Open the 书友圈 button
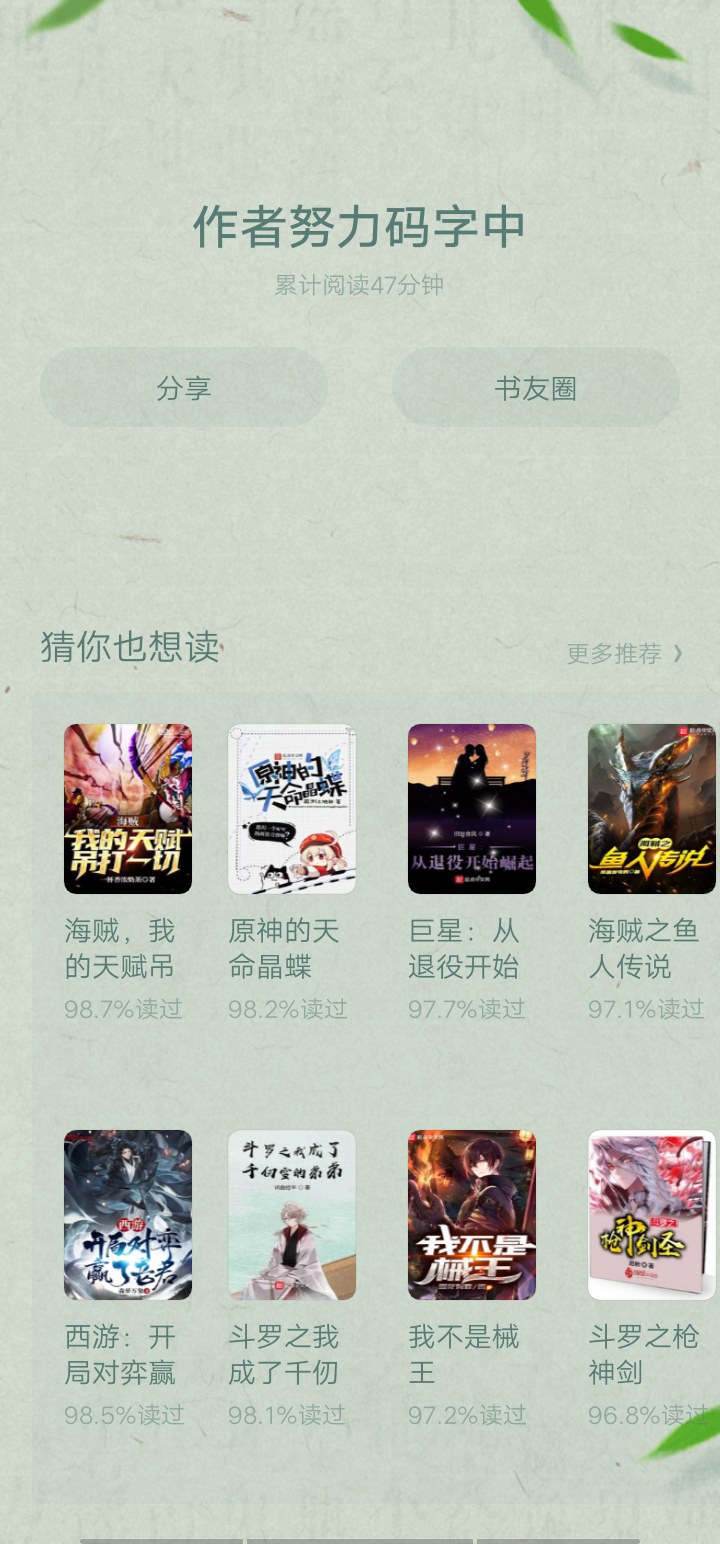Image resolution: width=720 pixels, height=1544 pixels. 536,388
